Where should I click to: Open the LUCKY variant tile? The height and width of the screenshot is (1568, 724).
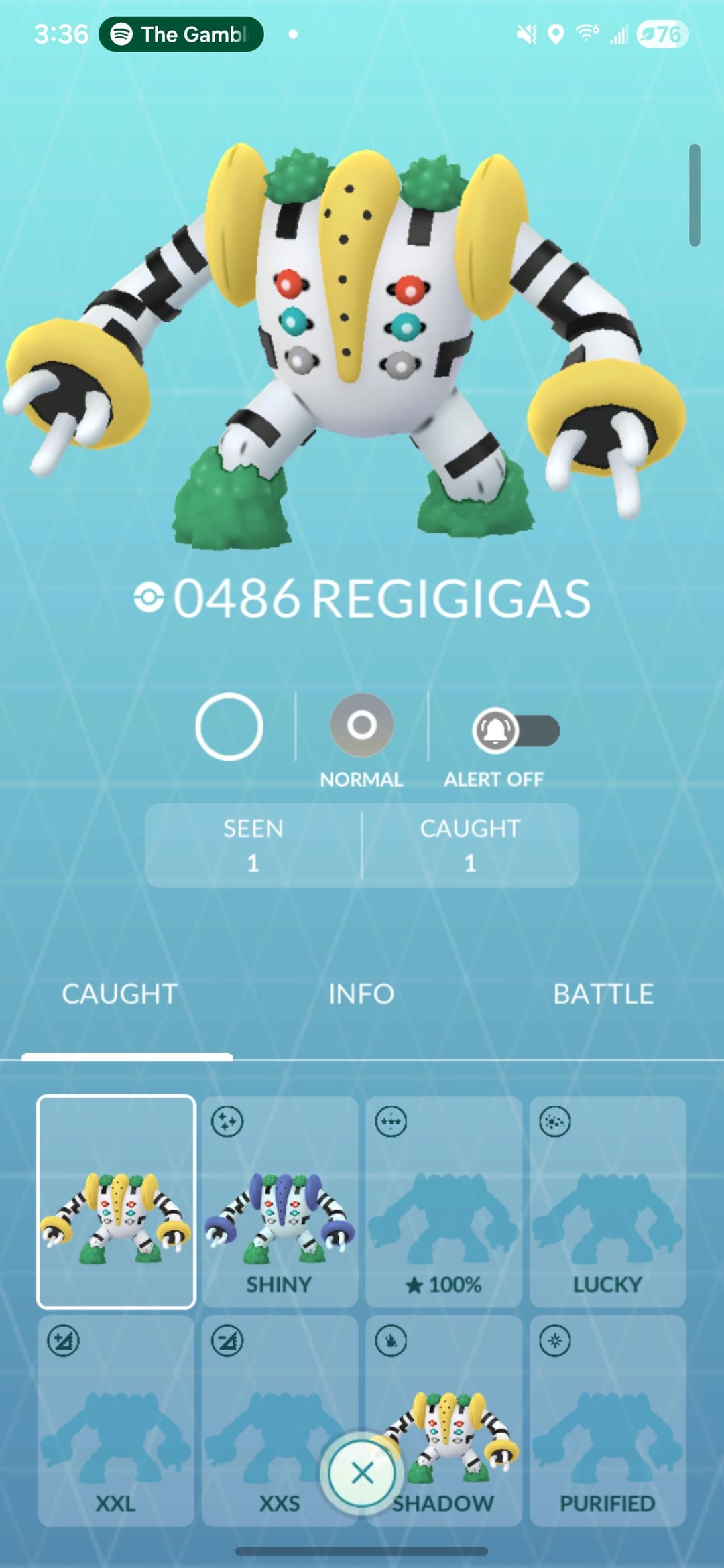[x=607, y=1201]
